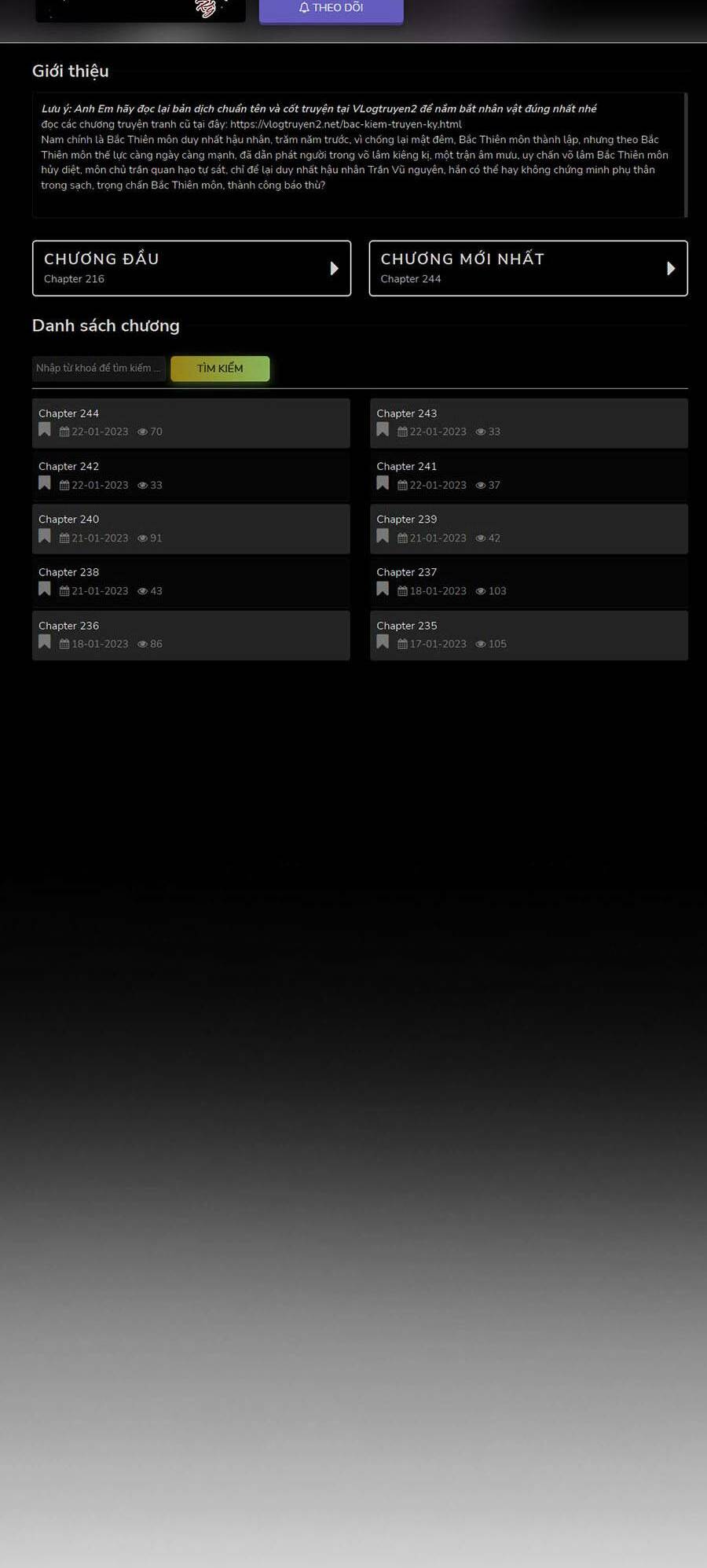Select Chapter 242 in the list

pyautogui.click(x=191, y=476)
